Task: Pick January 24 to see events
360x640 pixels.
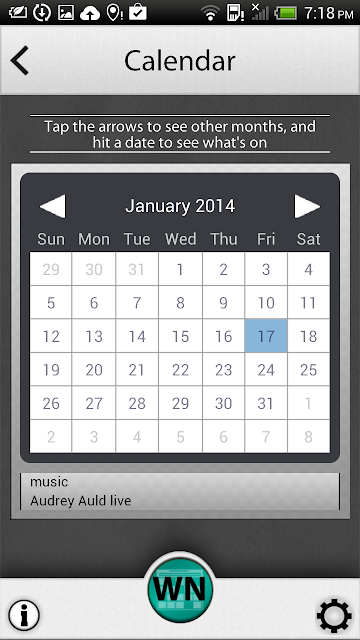Action: coord(266,369)
